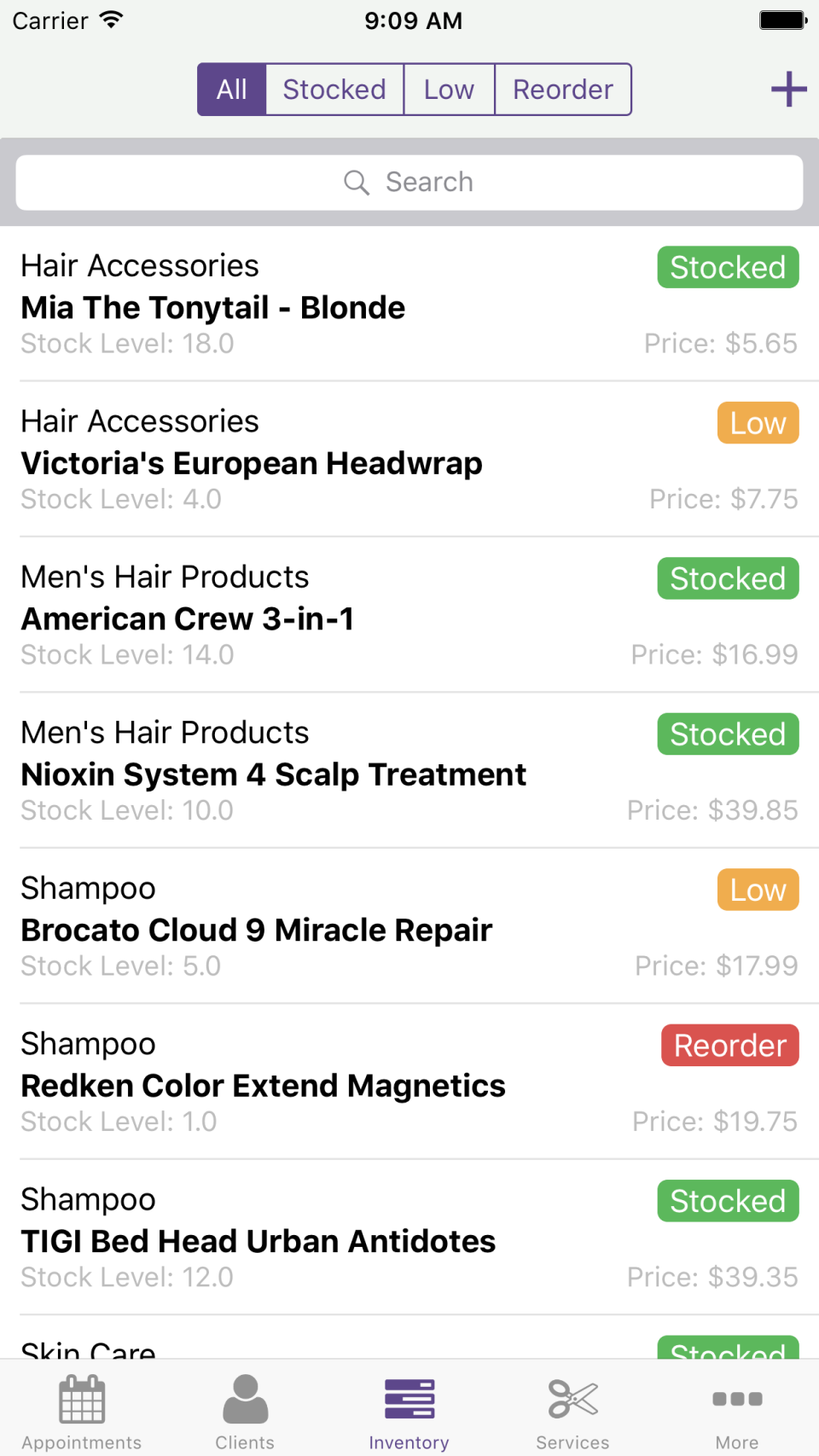819x1456 pixels.
Task: Add a new product with the plus icon
Action: click(x=788, y=89)
